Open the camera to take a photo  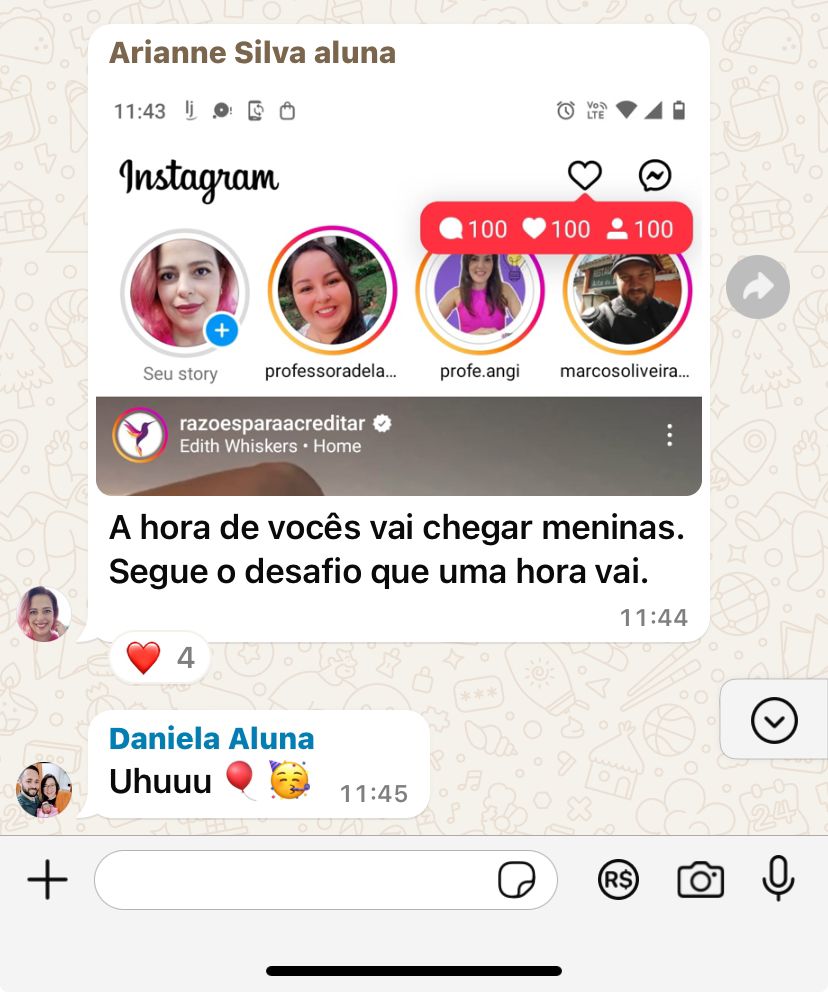click(x=700, y=880)
